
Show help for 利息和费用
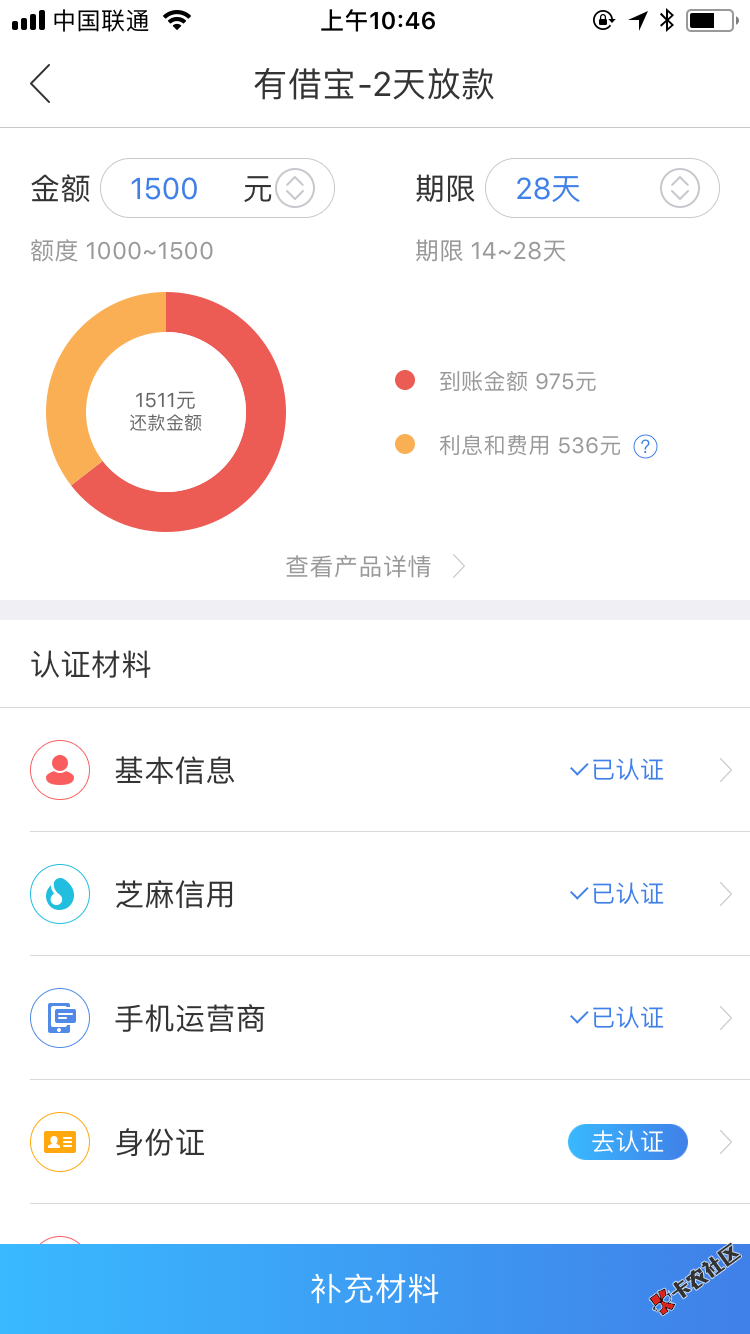coord(646,446)
